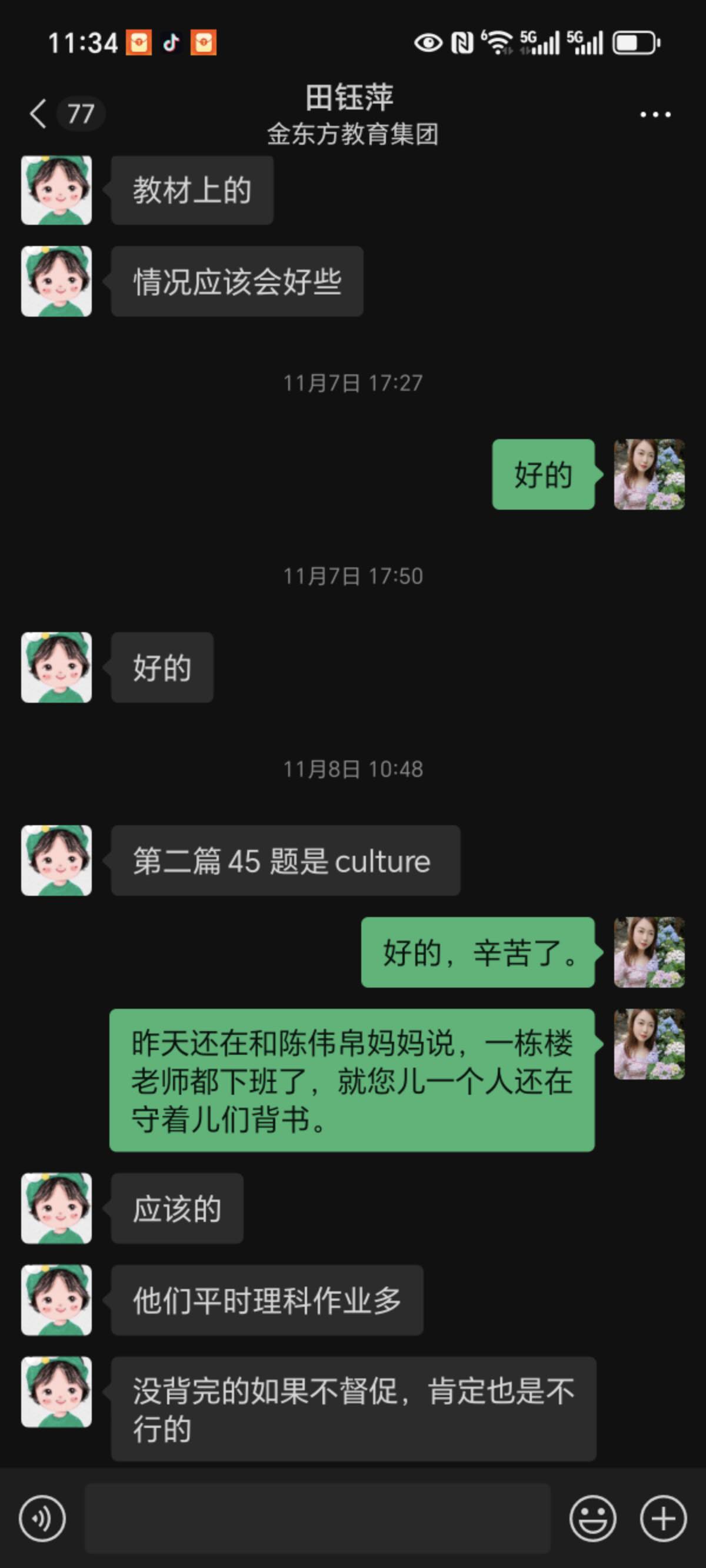
Task: Open contact avatar beside 应该的 message
Action: [56, 1208]
